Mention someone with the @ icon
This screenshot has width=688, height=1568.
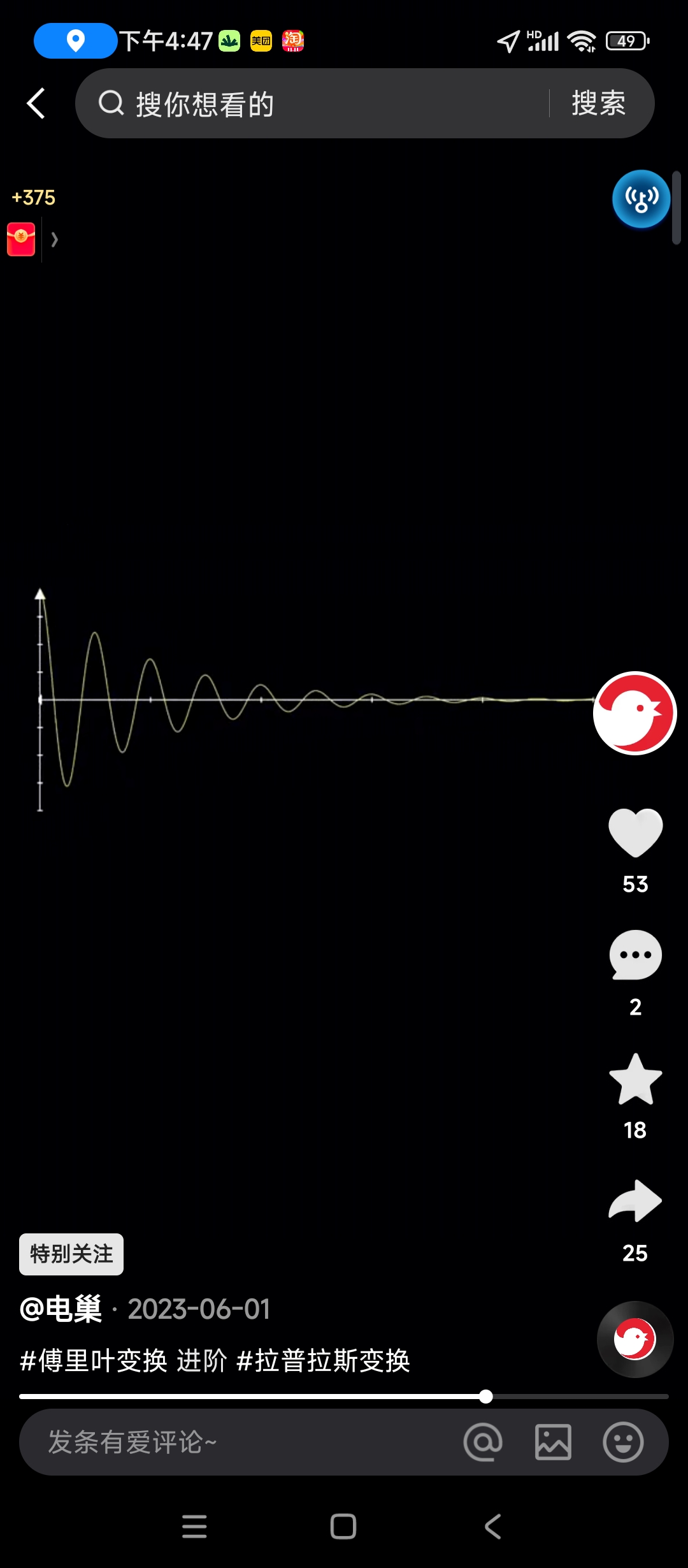483,1442
